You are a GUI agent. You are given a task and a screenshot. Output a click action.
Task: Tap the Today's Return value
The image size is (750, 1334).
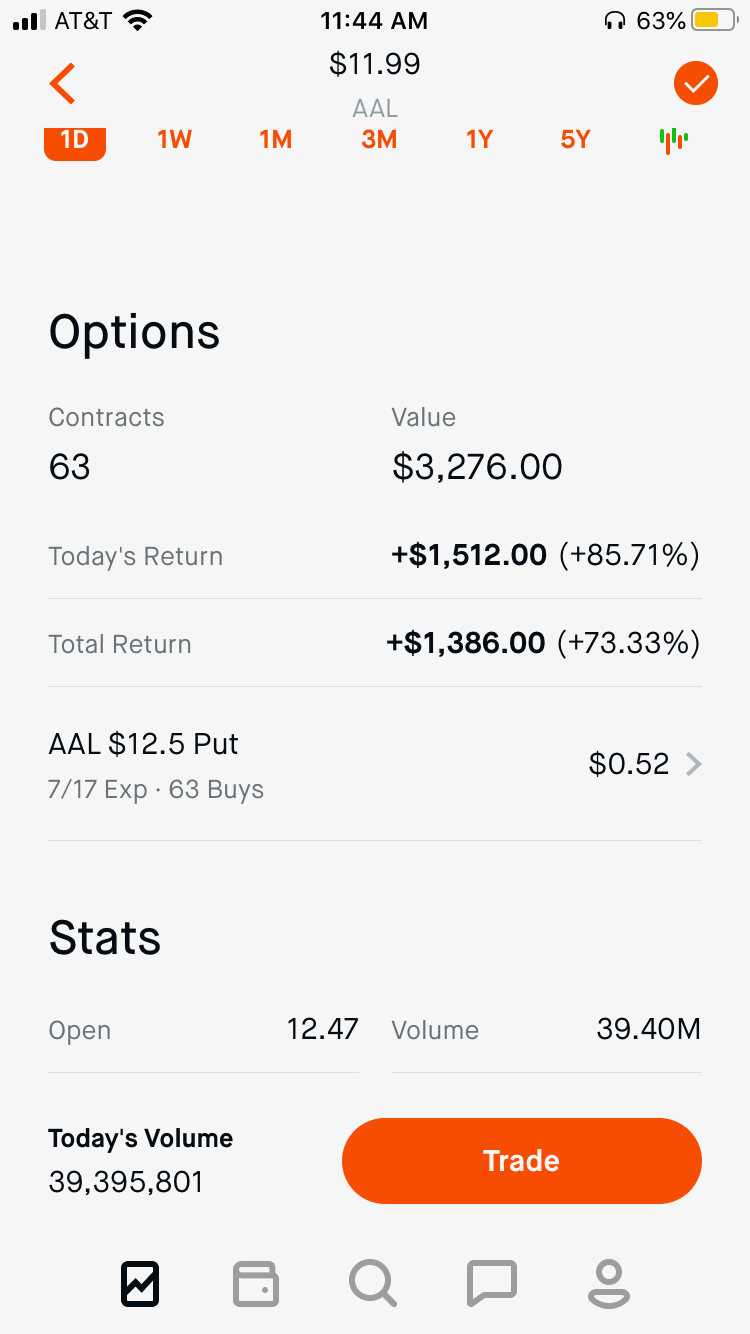click(x=467, y=554)
